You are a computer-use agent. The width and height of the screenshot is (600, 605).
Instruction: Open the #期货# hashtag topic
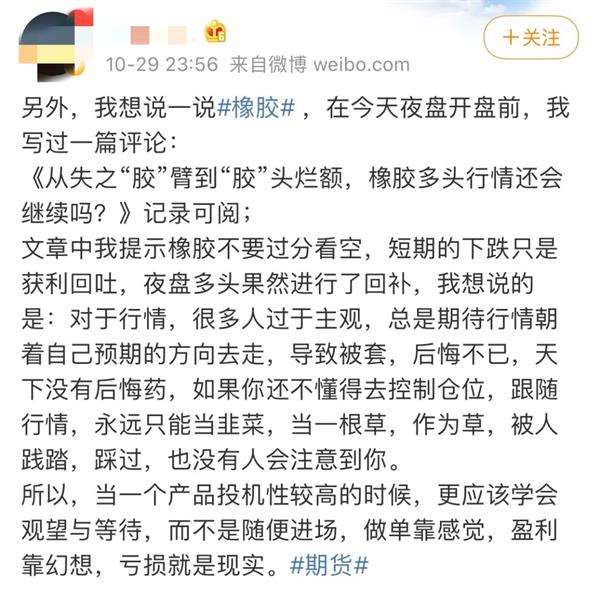(x=330, y=565)
